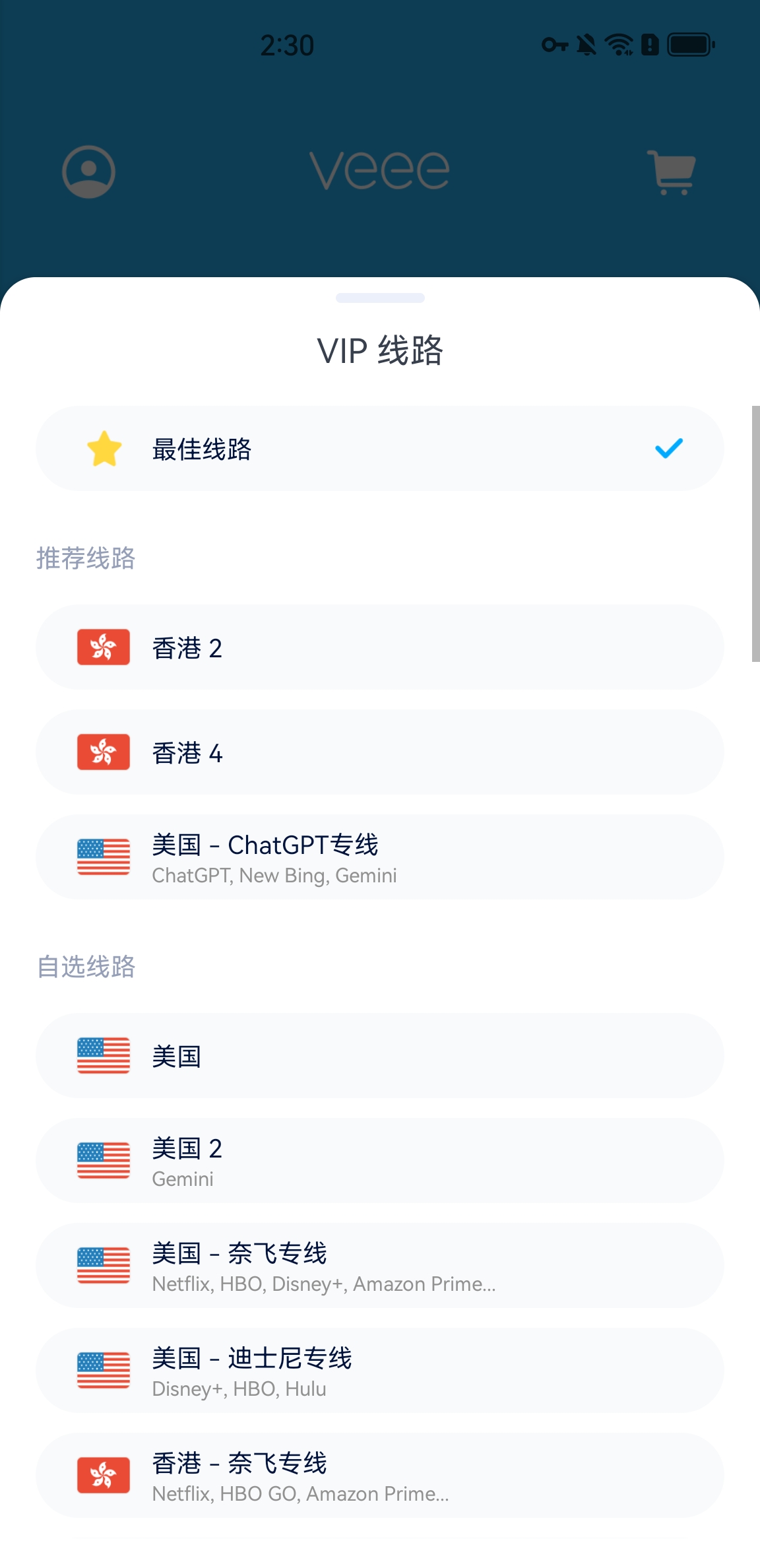Collapse the VIP 线路 bottom sheet handle
The height and width of the screenshot is (1568, 760).
click(x=380, y=299)
